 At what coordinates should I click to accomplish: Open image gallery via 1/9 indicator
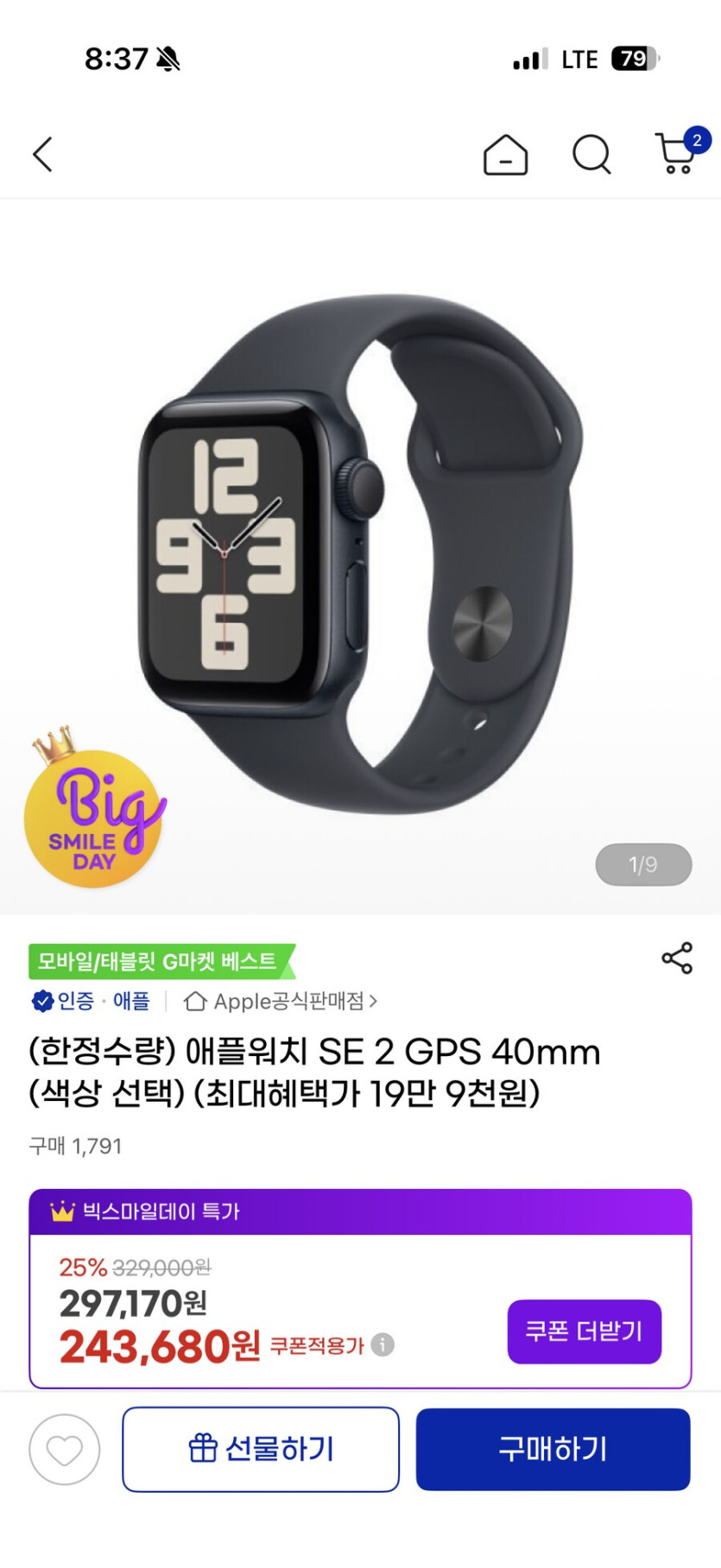tap(644, 864)
